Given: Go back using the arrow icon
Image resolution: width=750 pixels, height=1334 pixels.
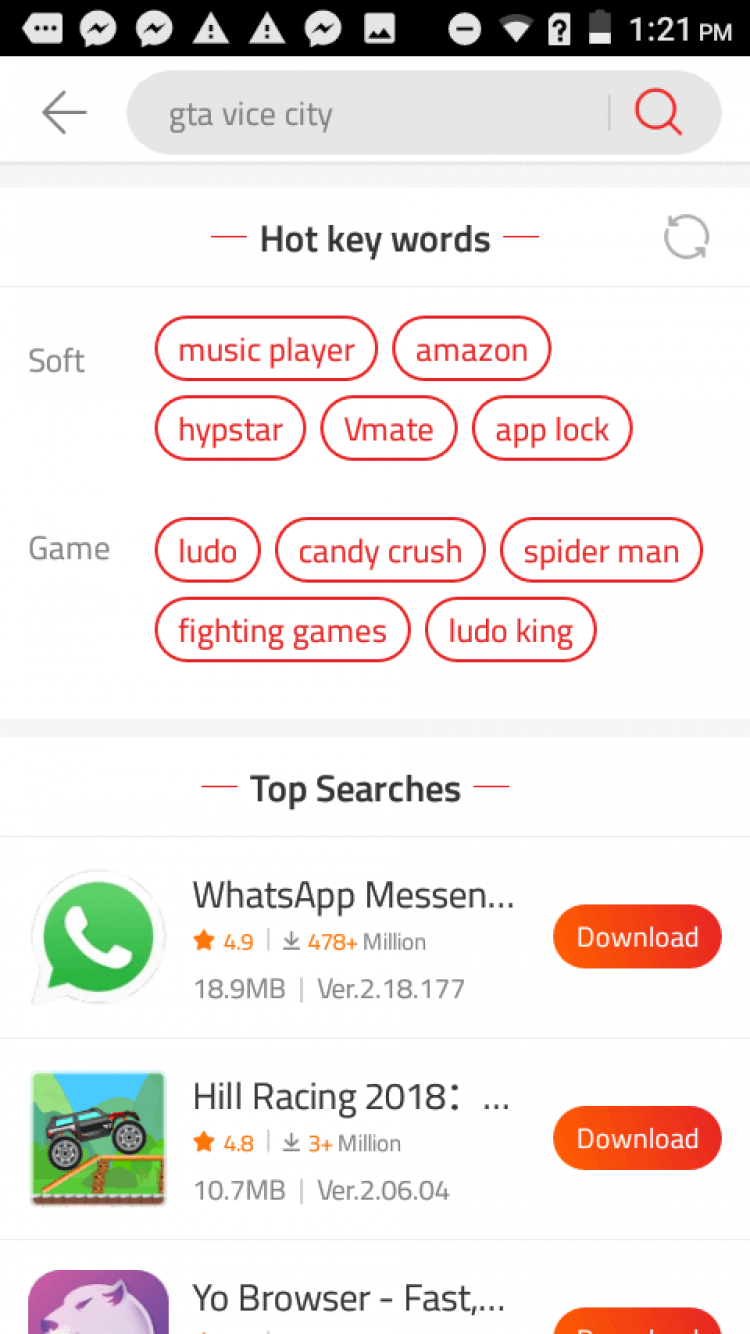Looking at the screenshot, I should pos(65,114).
